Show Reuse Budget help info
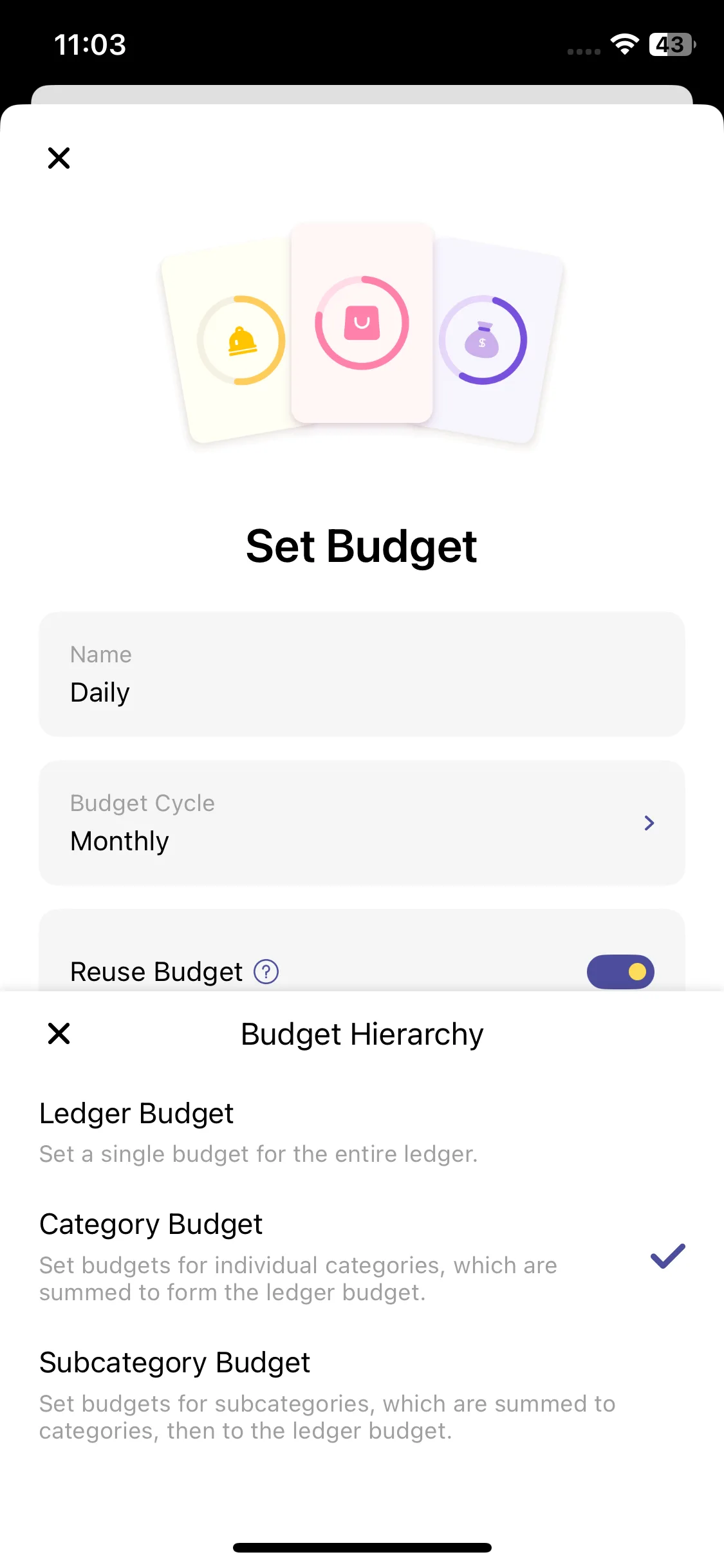This screenshot has width=724, height=1568. click(x=266, y=971)
